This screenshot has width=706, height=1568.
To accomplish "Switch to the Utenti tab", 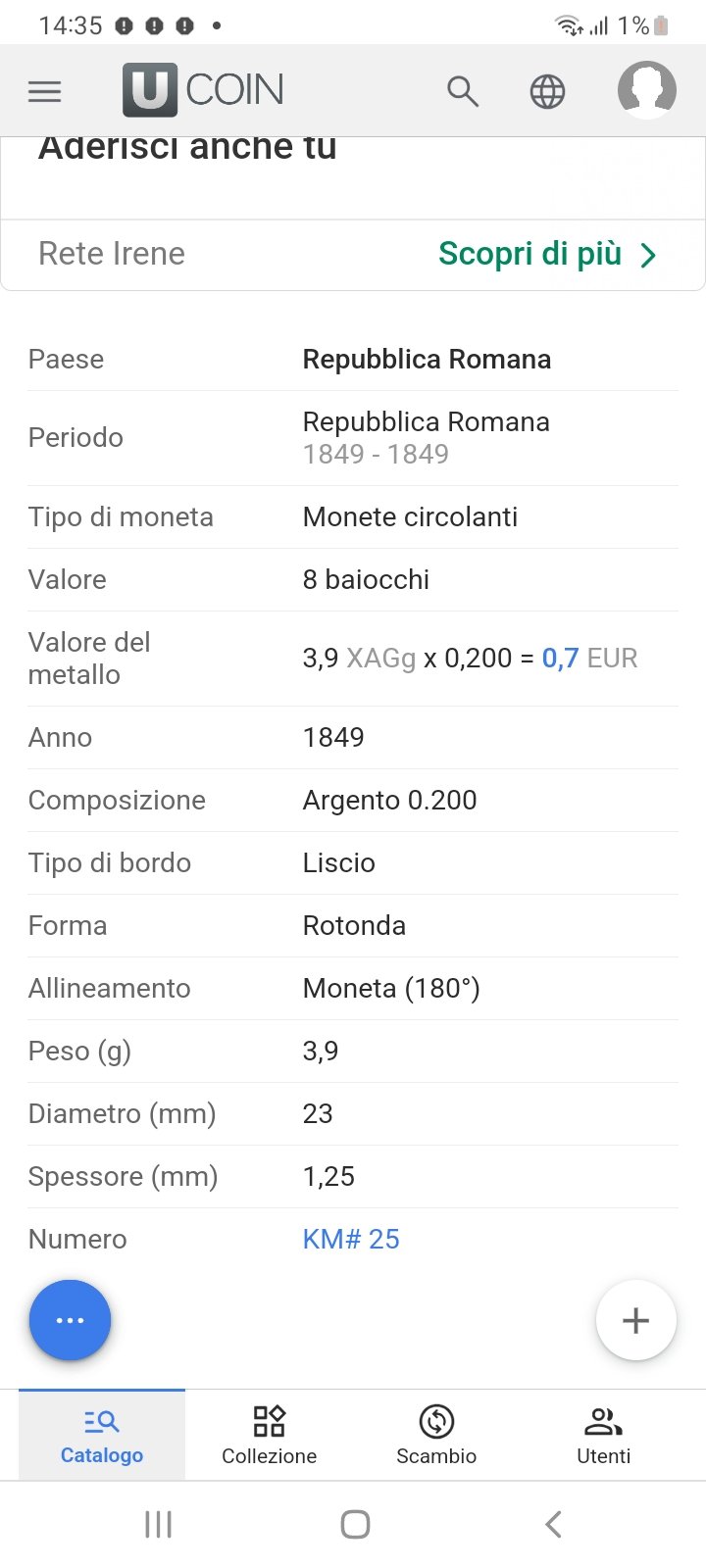I will click(604, 1435).
